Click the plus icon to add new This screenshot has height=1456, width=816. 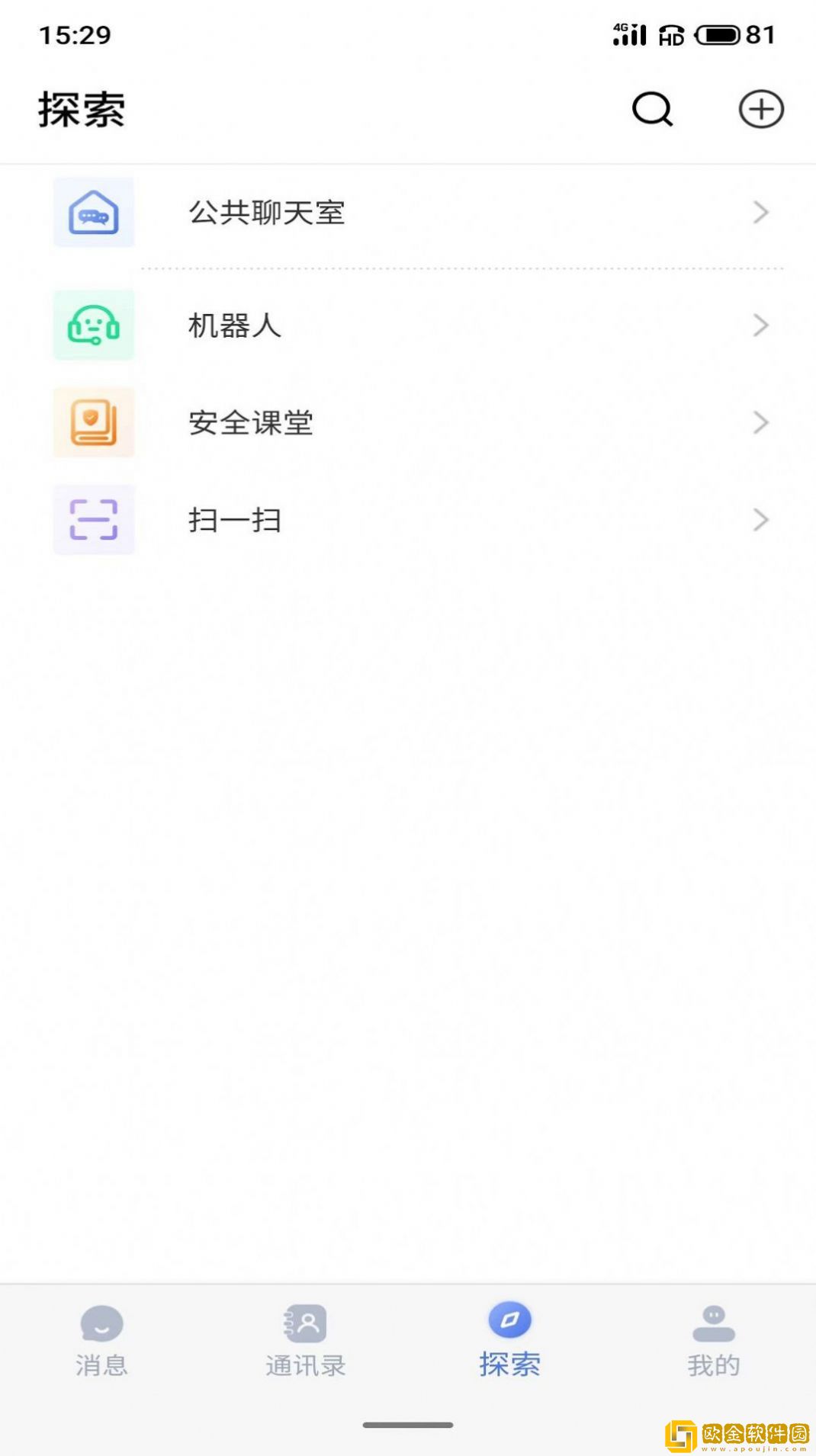[760, 109]
